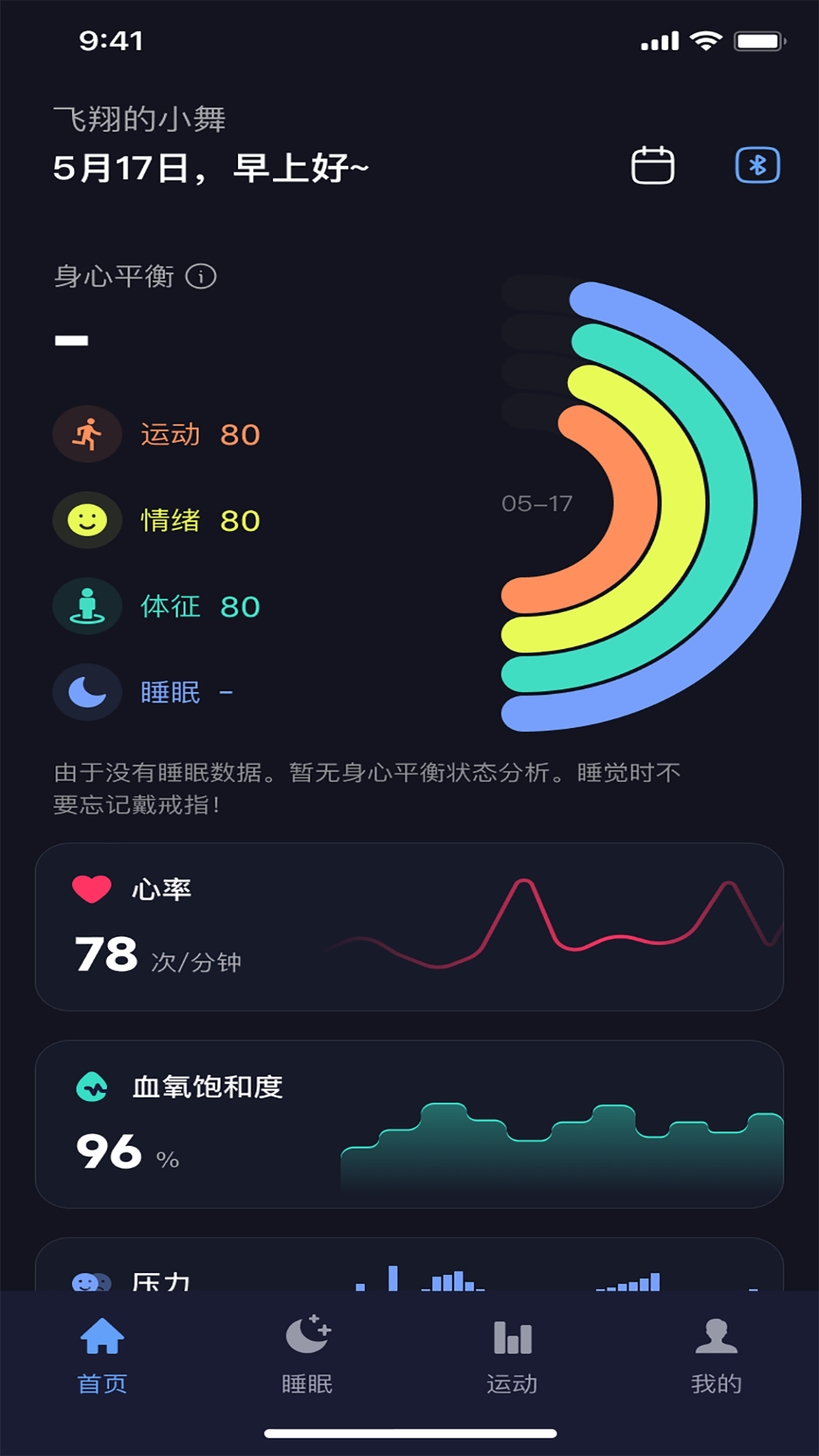
Task: Tap the username 飞翔的小舞
Action: 140,118
